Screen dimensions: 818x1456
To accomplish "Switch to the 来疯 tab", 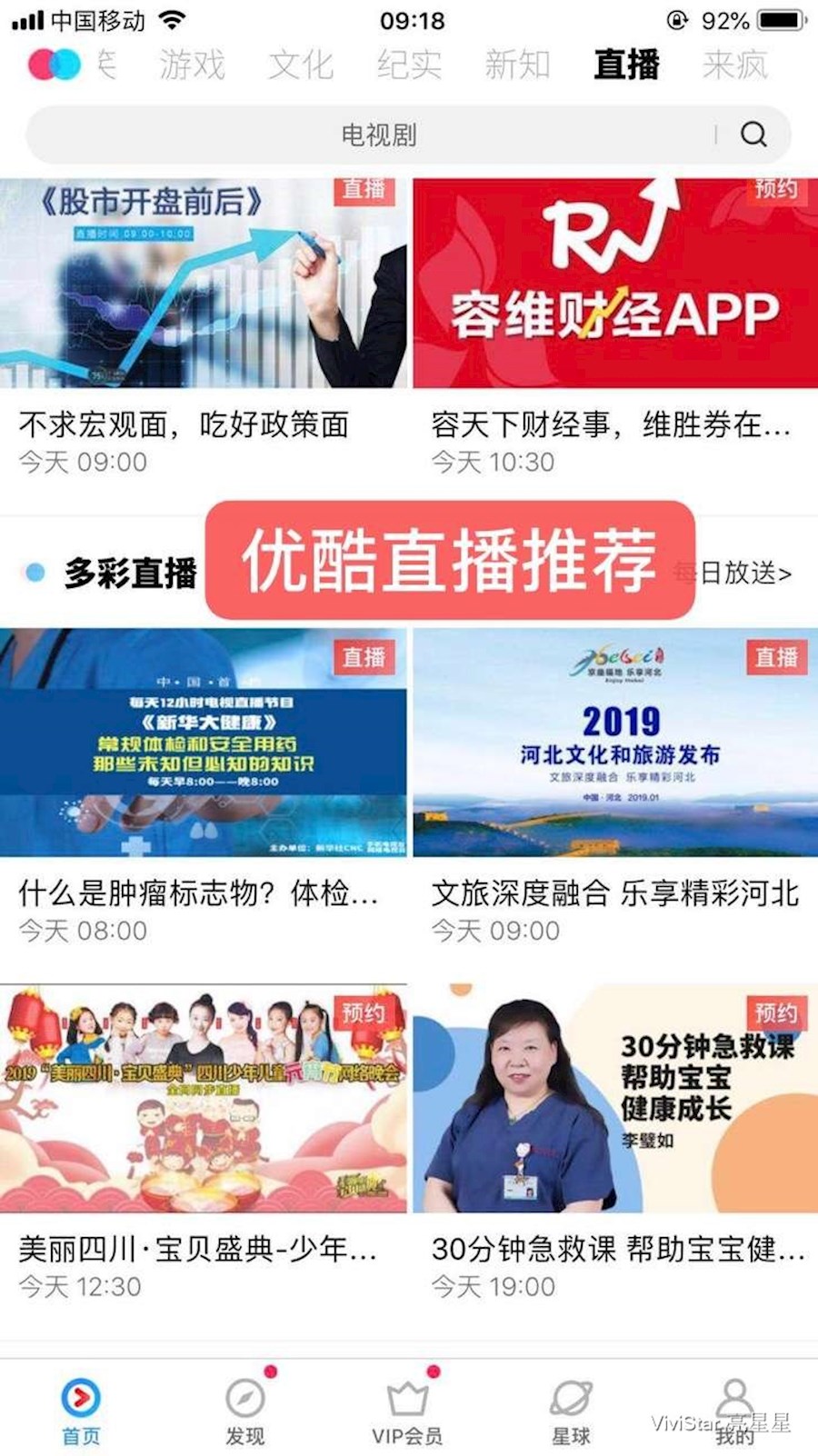I will point(734,65).
